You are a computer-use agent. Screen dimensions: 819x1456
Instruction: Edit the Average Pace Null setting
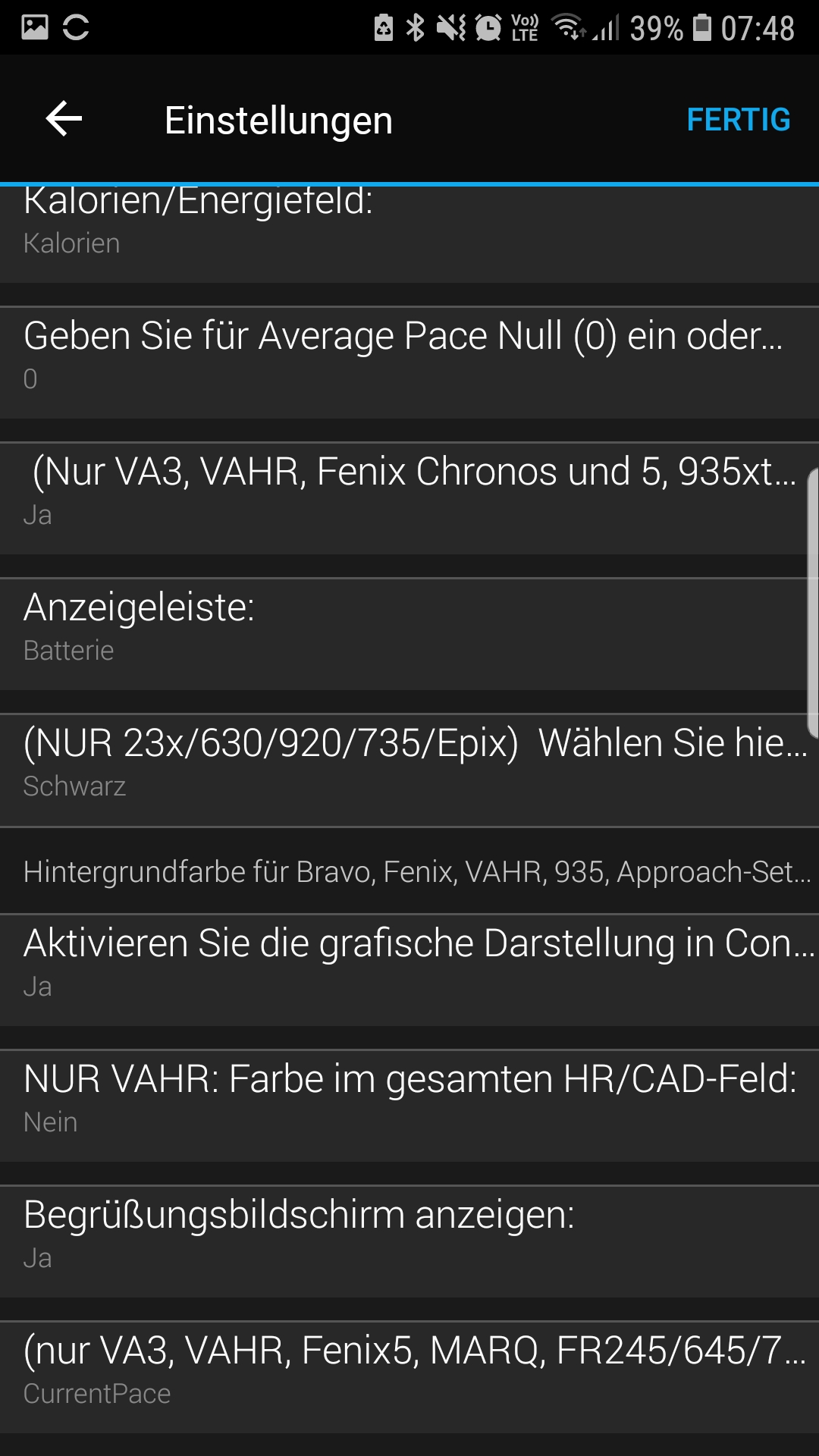coord(409,355)
